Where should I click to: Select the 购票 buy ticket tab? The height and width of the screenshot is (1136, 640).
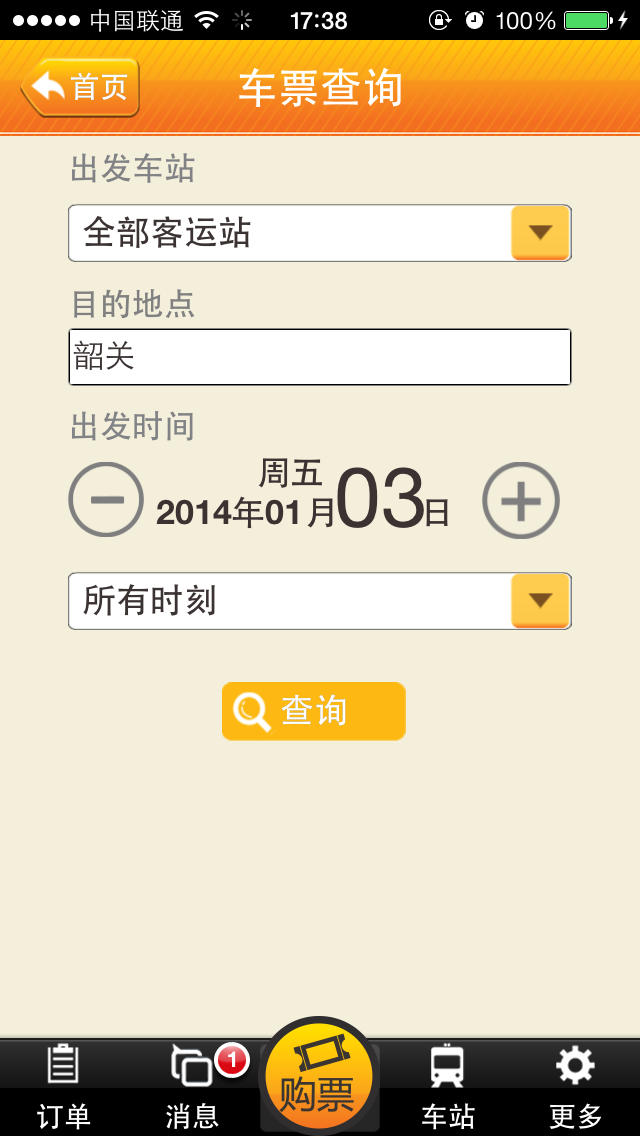(x=318, y=1080)
